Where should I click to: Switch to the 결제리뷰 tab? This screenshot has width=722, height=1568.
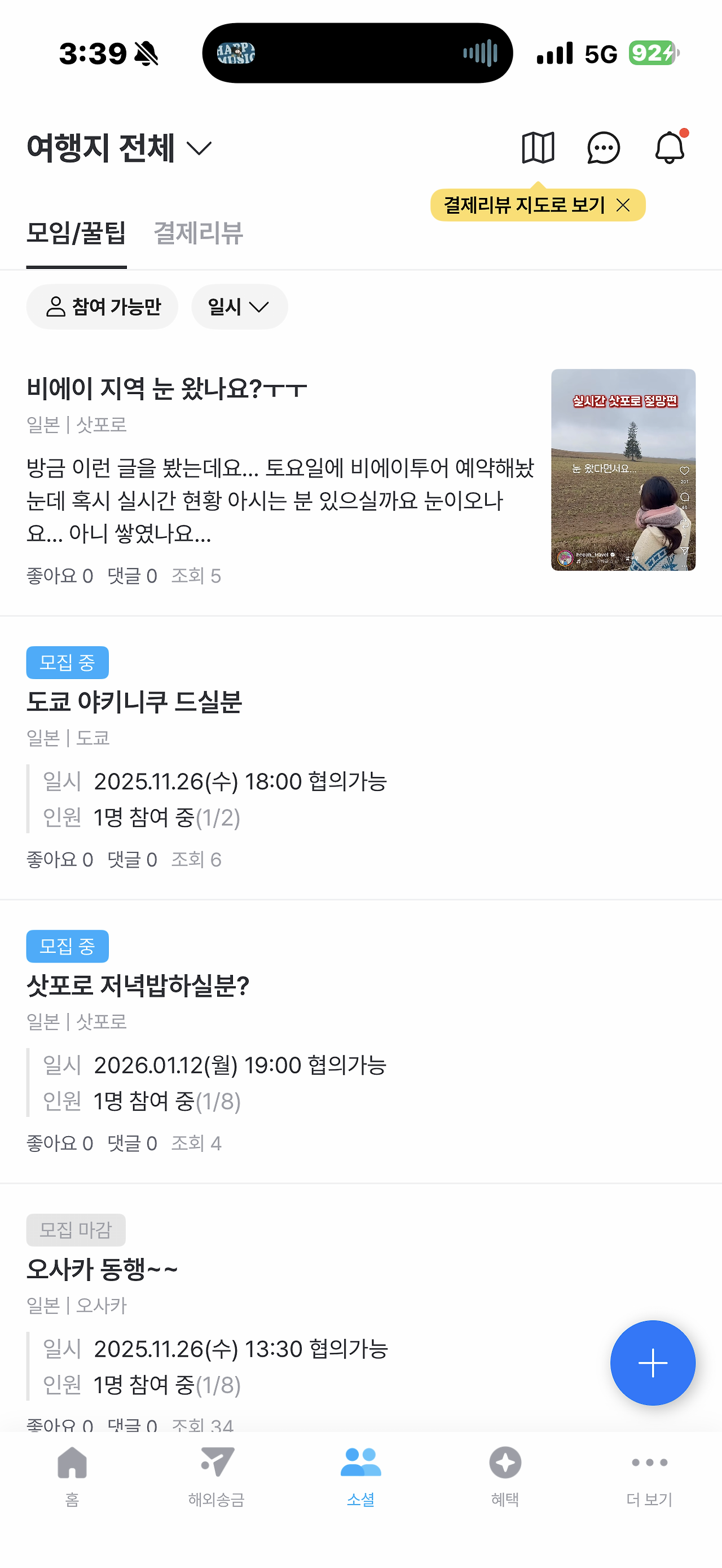(x=199, y=234)
